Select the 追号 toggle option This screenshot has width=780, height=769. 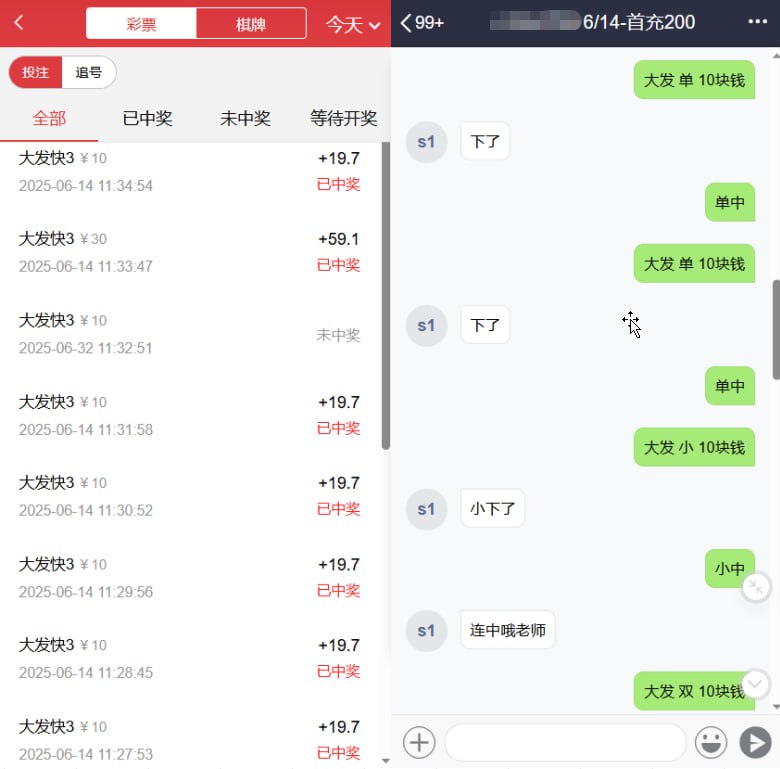(89, 72)
